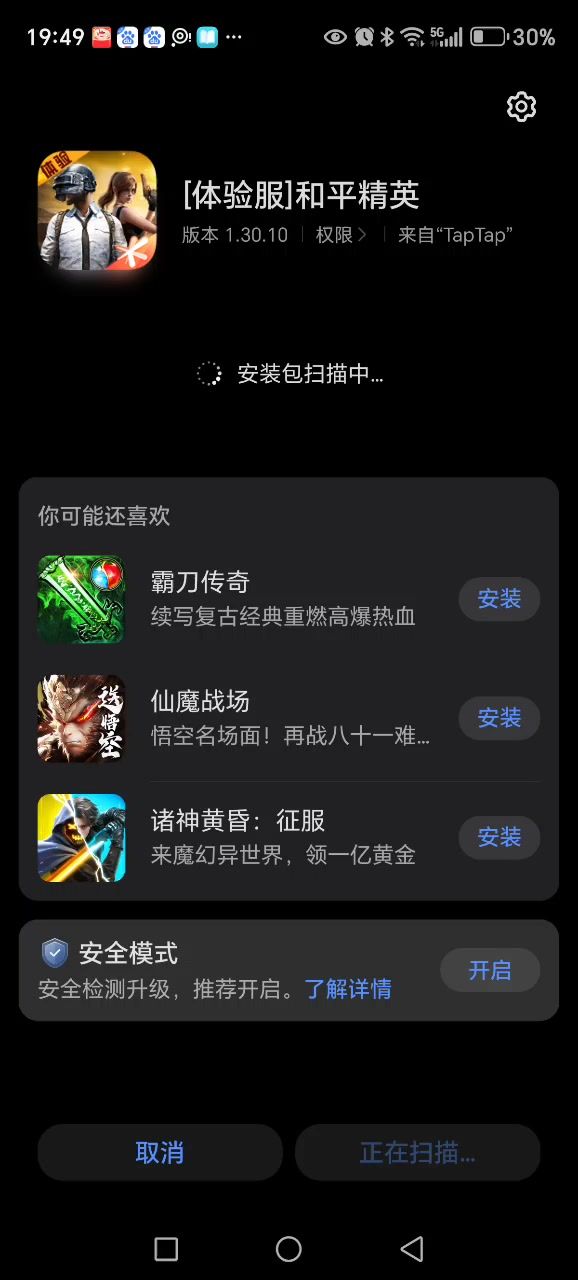Go back using the system back button
This screenshot has width=578, height=1280.
click(411, 1248)
